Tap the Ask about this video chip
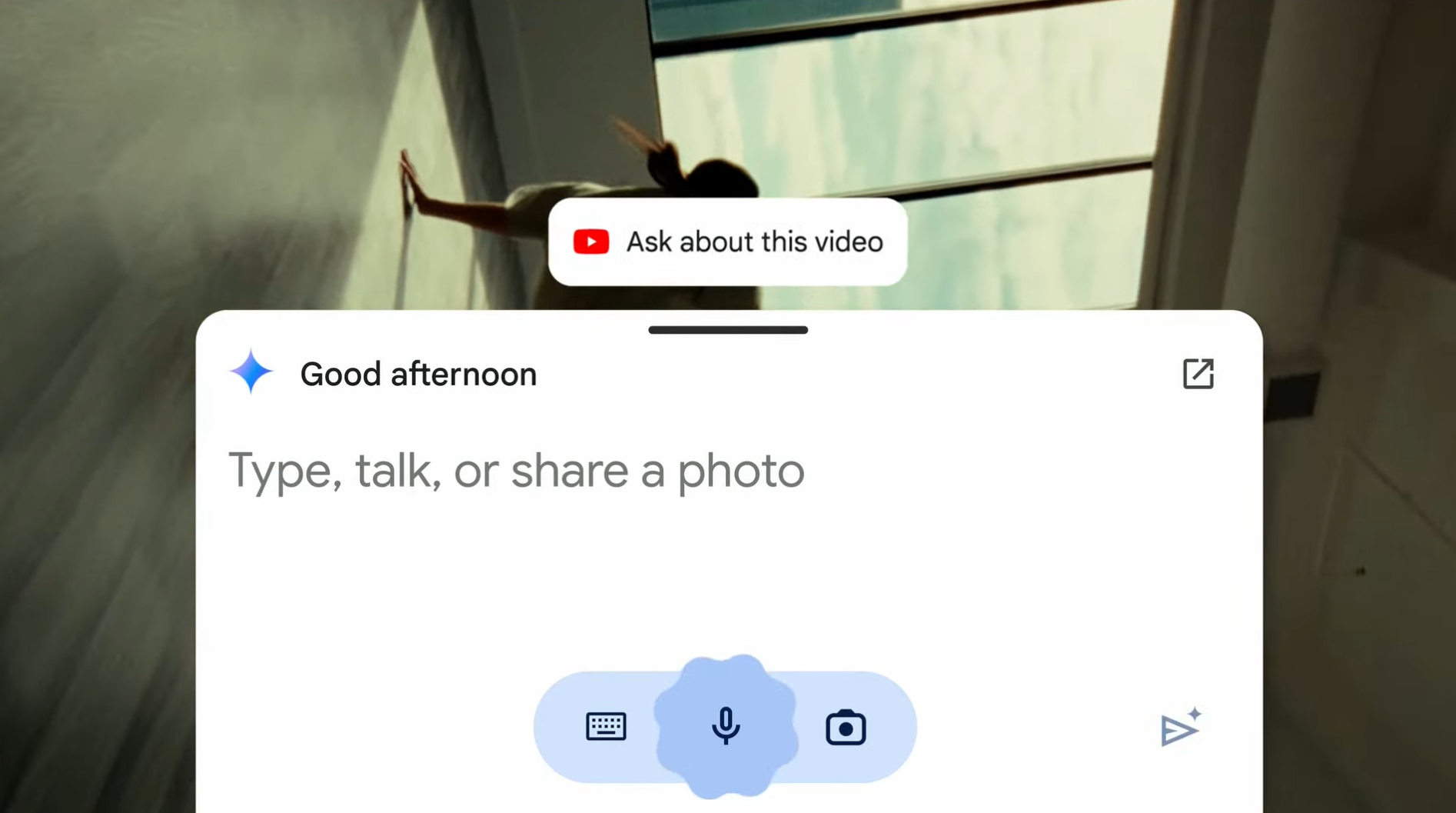This screenshot has height=813, width=1456. coord(727,242)
